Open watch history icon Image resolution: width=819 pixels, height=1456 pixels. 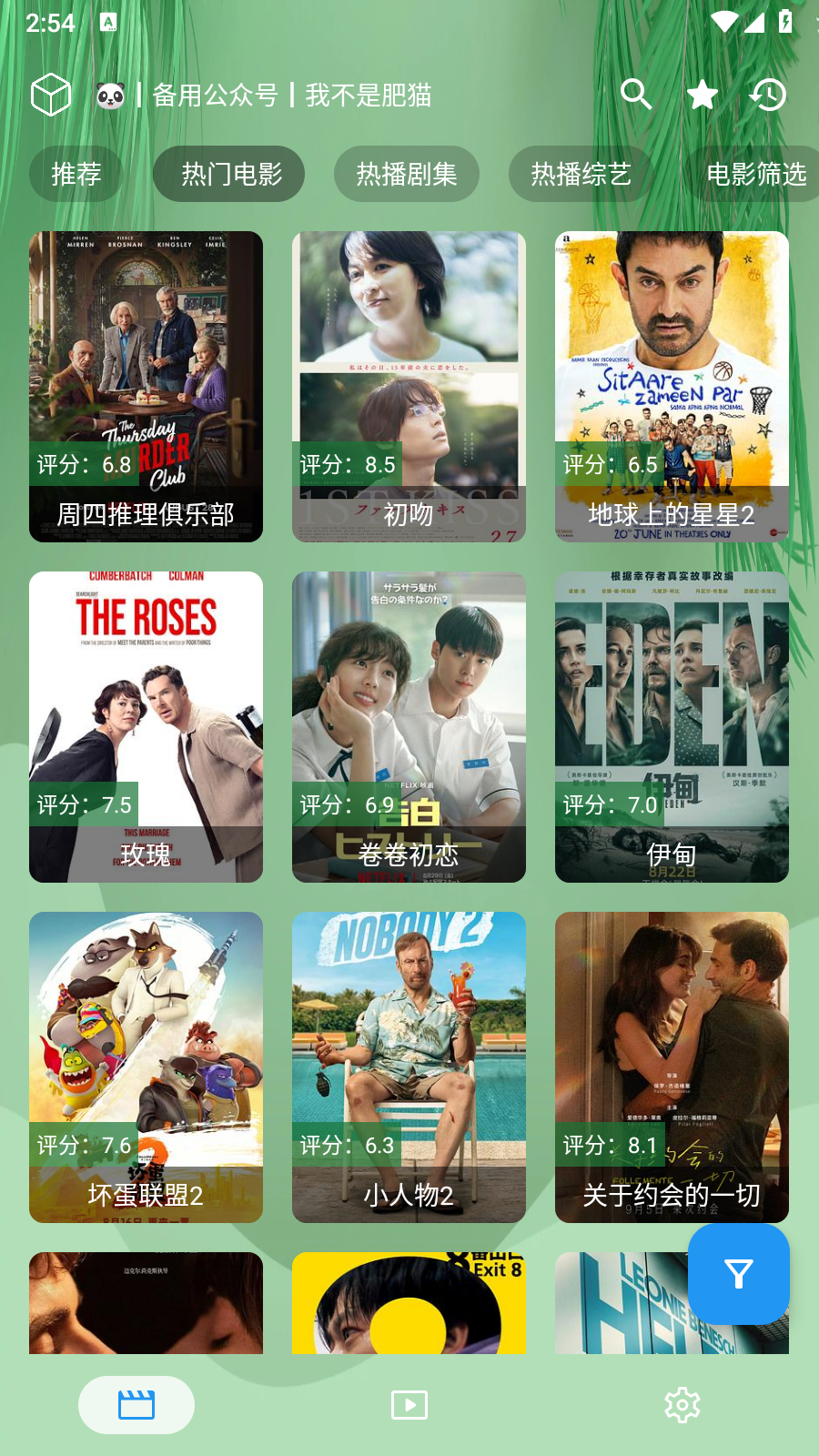[x=768, y=94]
